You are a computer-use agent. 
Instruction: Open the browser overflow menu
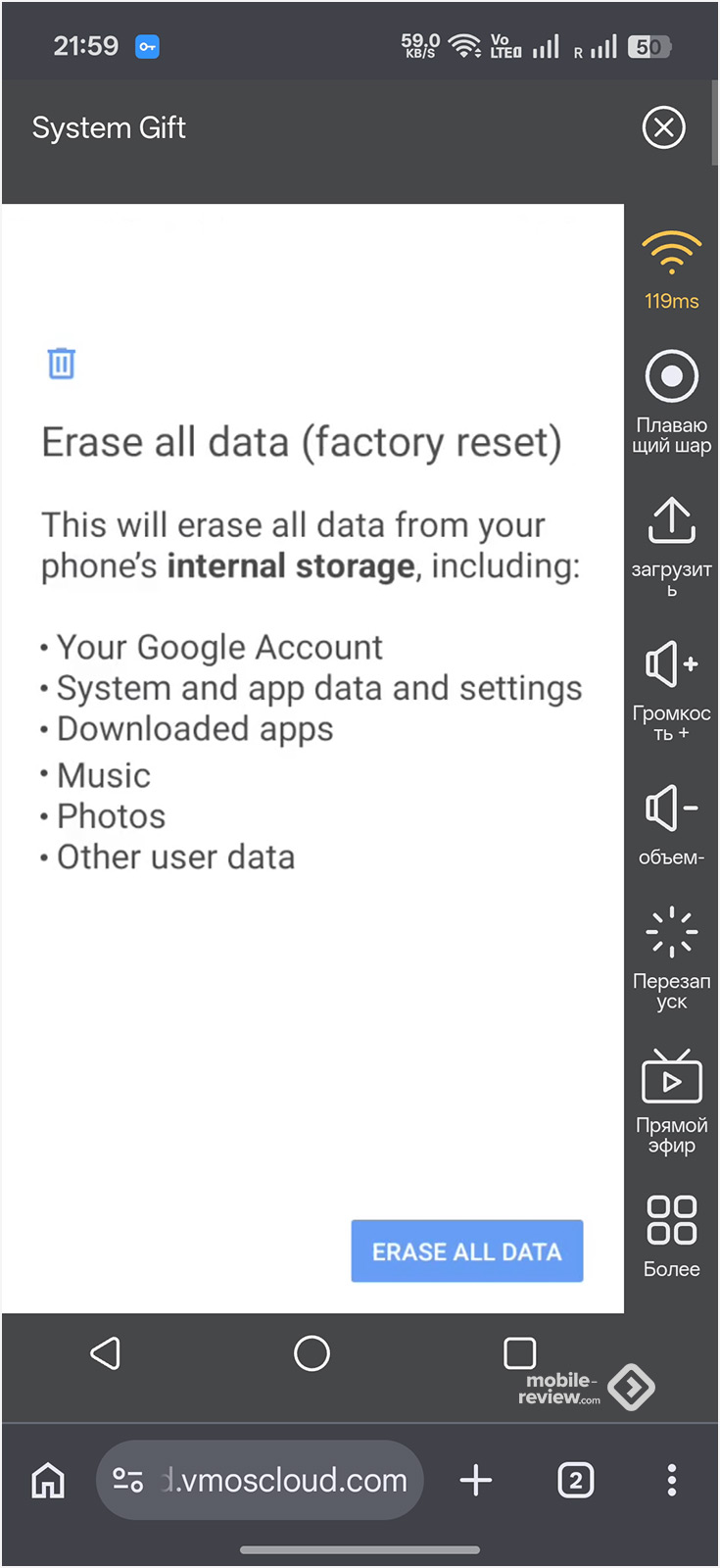pyautogui.click(x=672, y=1480)
